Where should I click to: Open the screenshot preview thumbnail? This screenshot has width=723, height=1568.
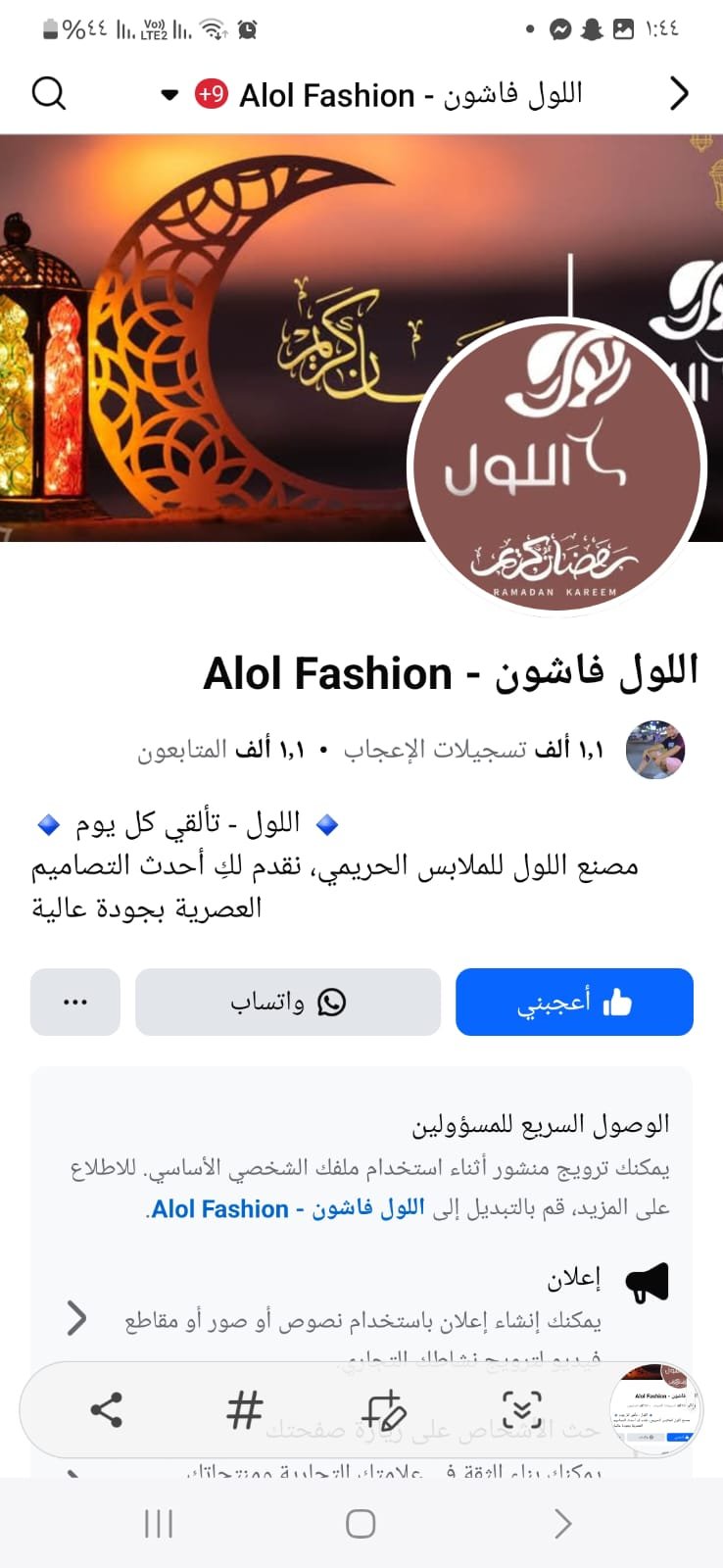655,1410
